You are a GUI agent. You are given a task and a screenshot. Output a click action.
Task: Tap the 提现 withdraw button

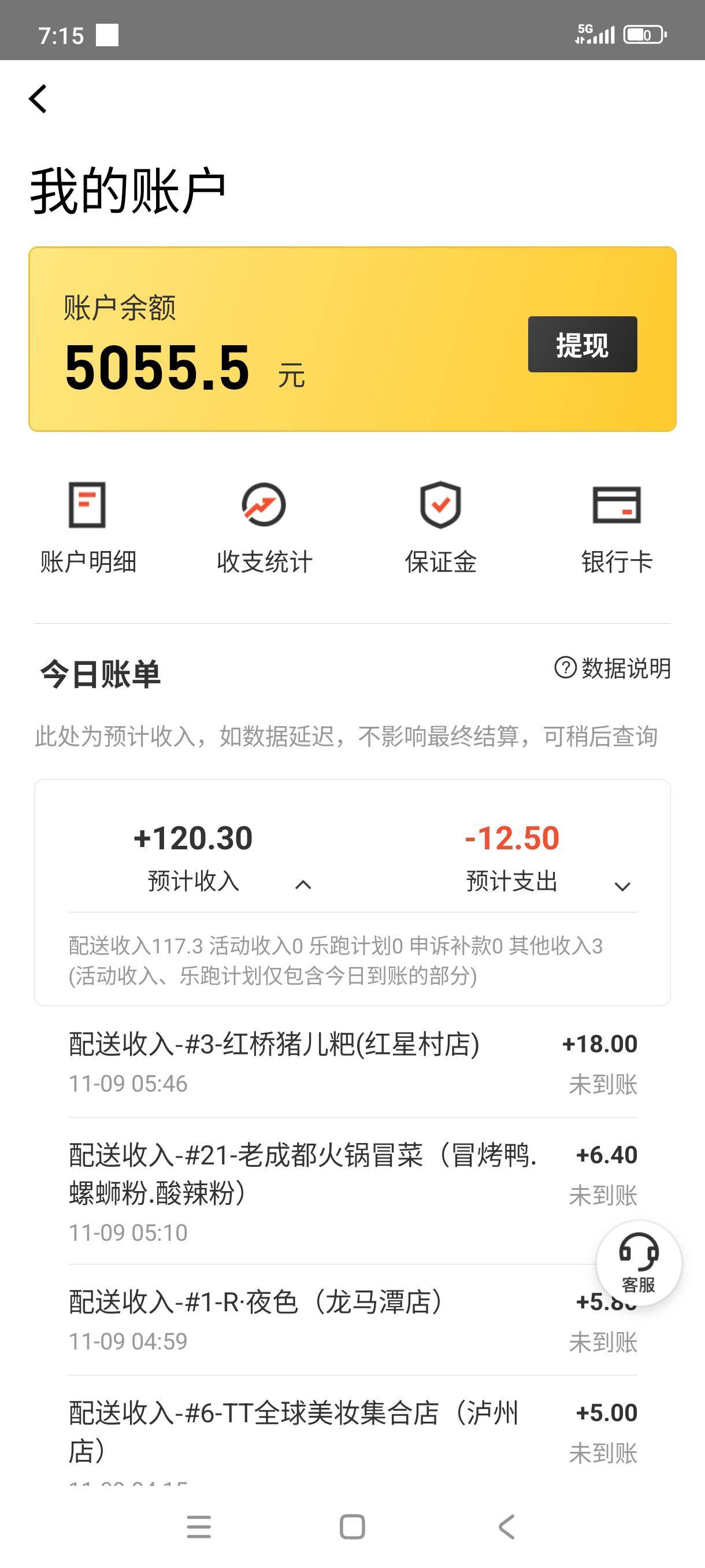coord(582,345)
